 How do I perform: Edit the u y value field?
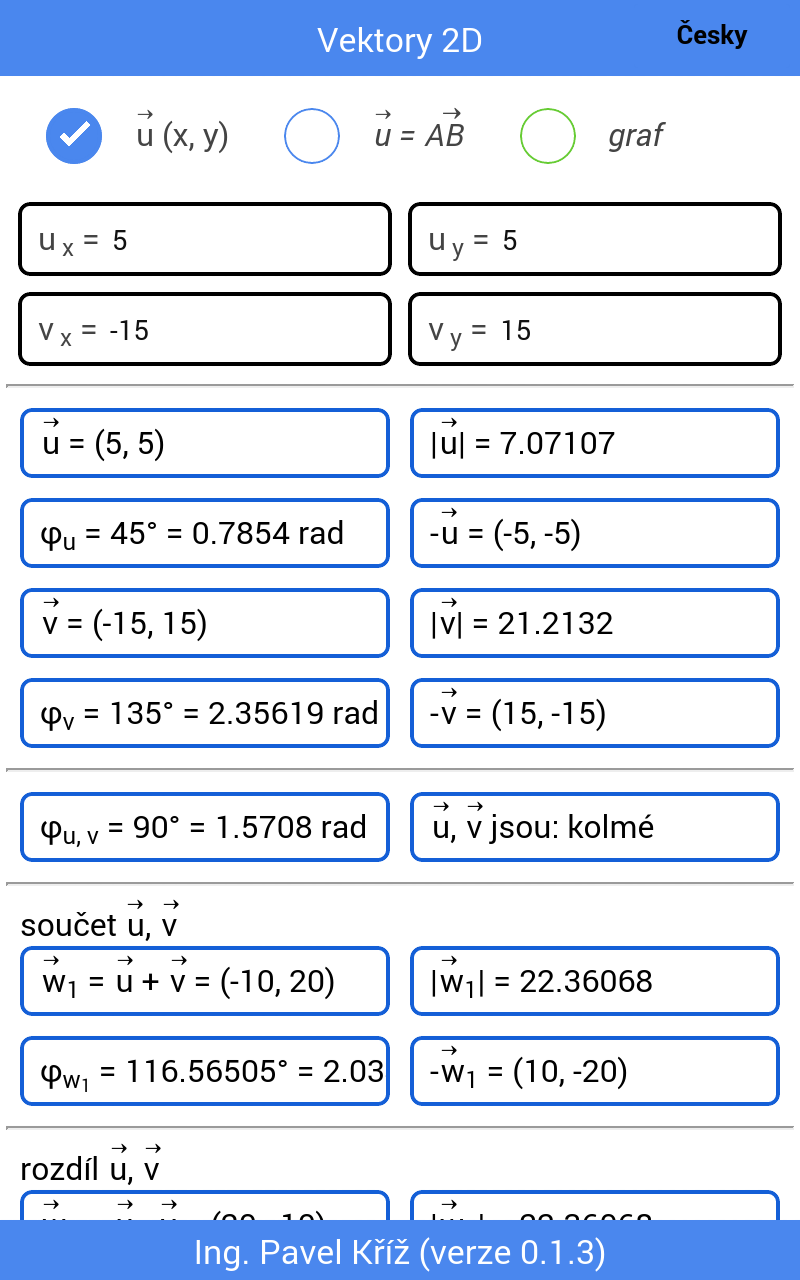tap(594, 240)
